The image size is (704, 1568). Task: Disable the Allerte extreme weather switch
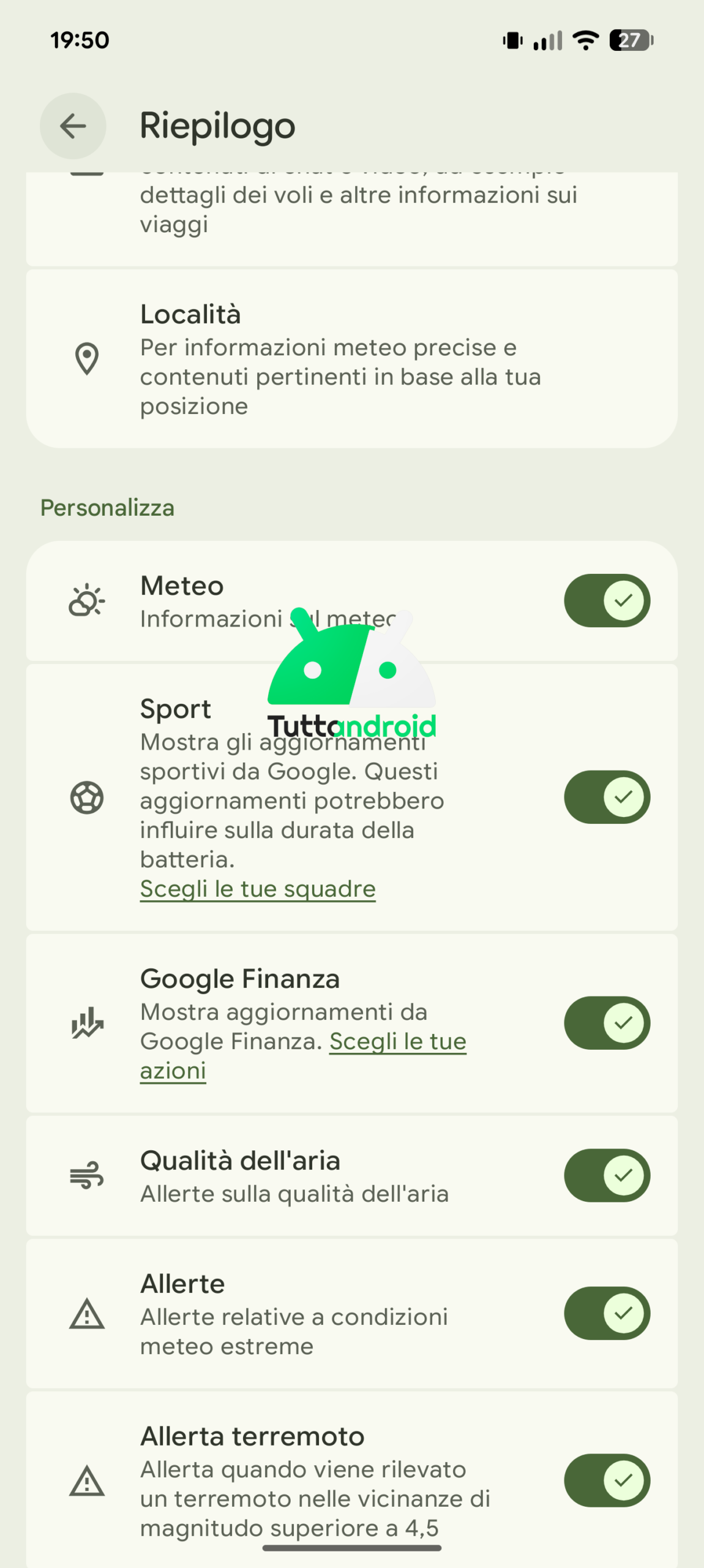[x=607, y=1313]
